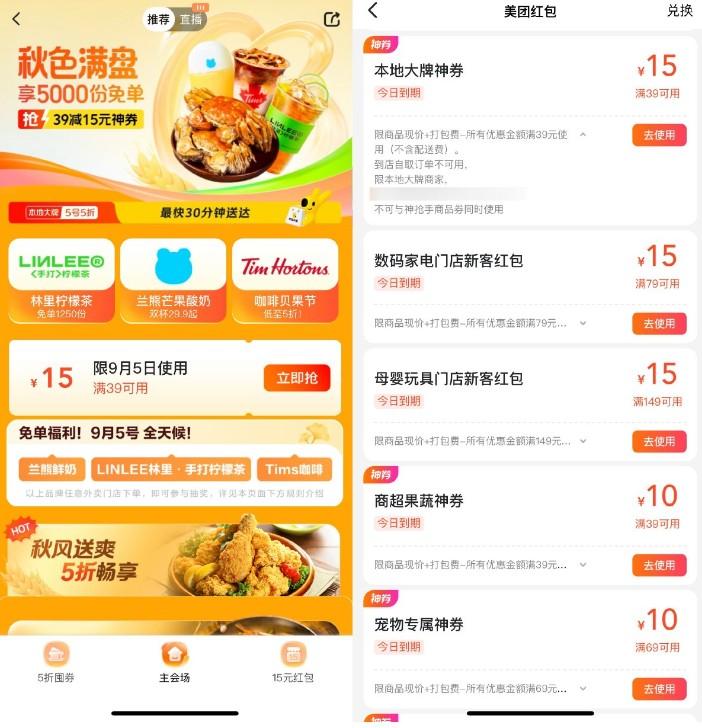The height and width of the screenshot is (728, 702).
Task: Collapse the 本地大牌神券 details
Action: tap(583, 134)
